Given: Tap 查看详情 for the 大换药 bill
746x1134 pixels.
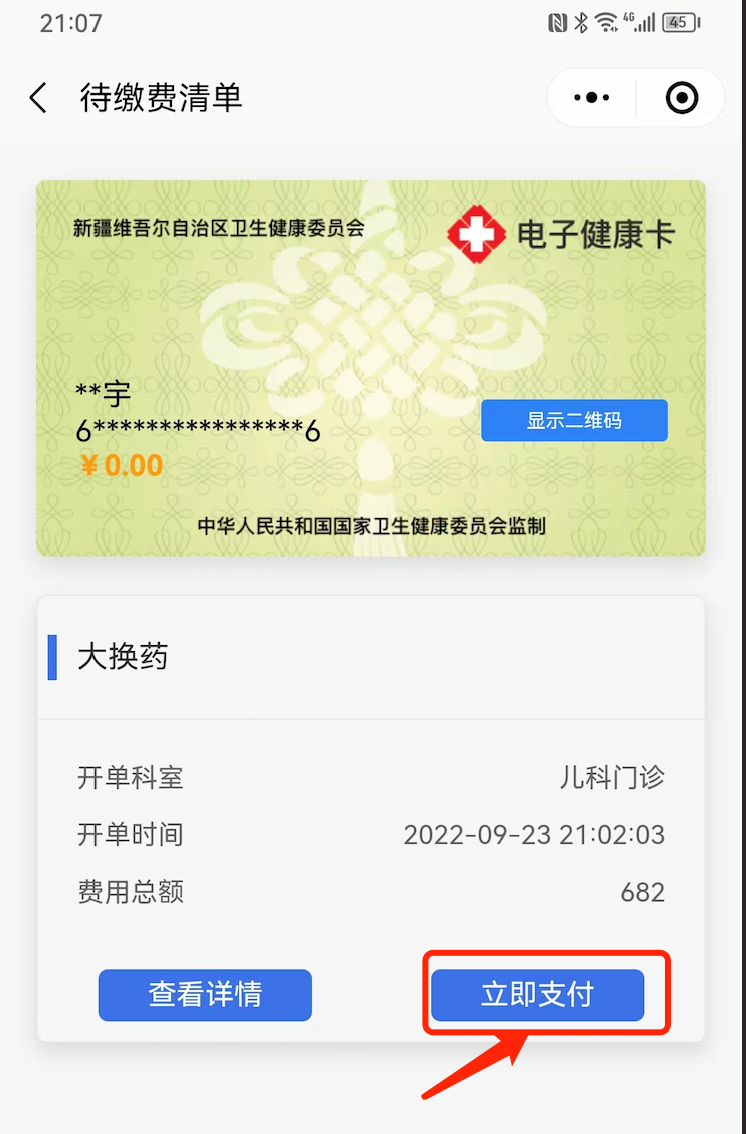Looking at the screenshot, I should [x=205, y=995].
